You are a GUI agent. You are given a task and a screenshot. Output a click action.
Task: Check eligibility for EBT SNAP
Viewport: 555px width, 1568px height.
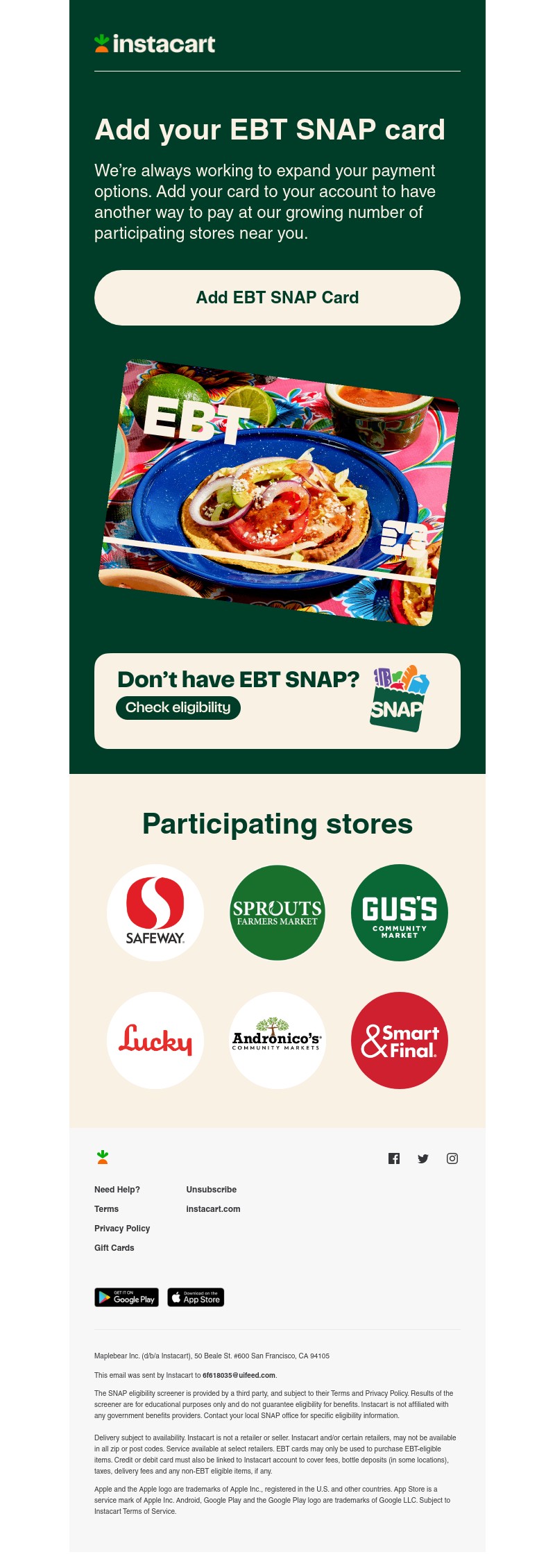click(x=178, y=708)
